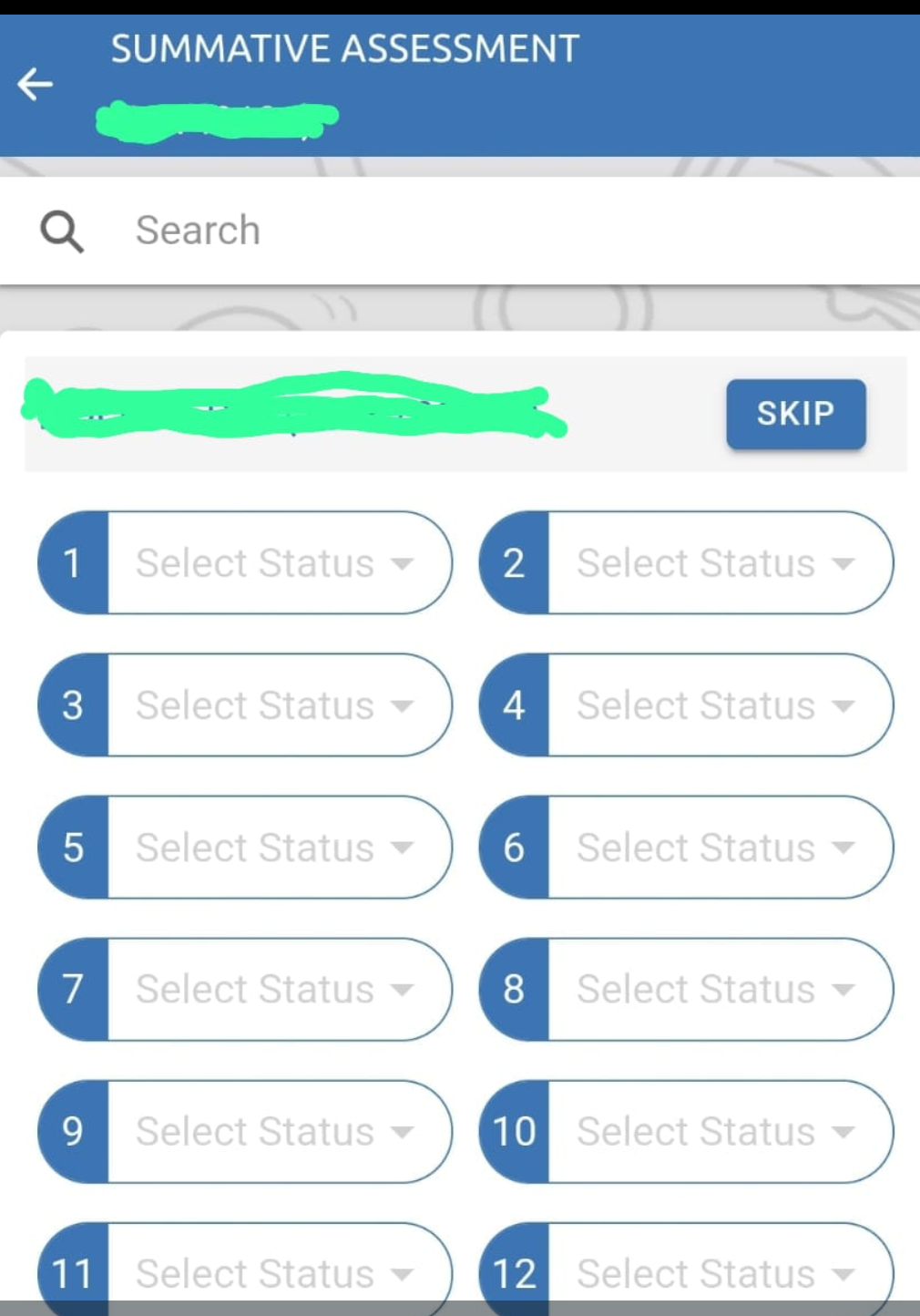Open the question 8 status dropdown
Screen dimensions: 920x1316
pyautogui.click(x=715, y=990)
